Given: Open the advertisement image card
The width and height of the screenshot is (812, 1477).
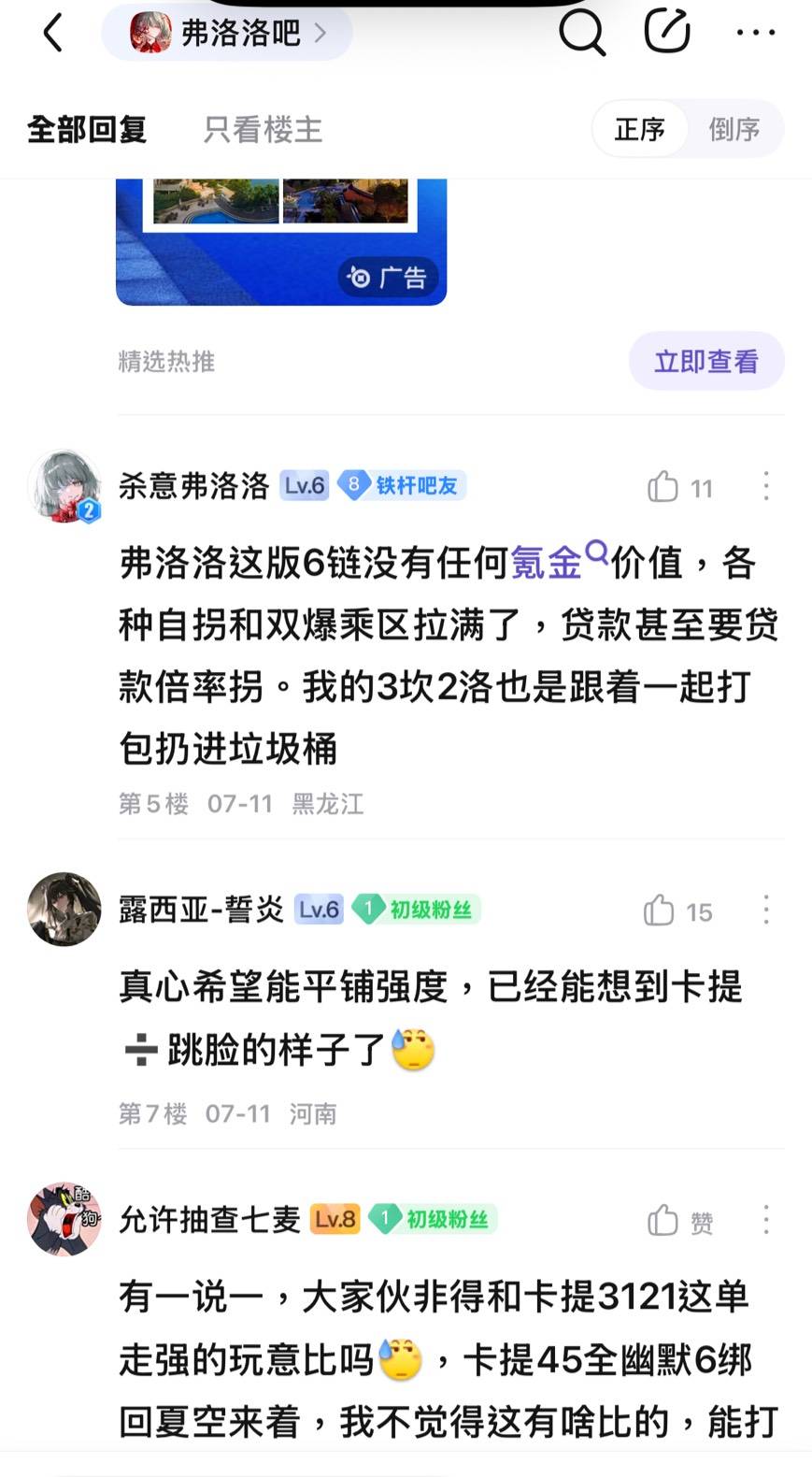Looking at the screenshot, I should tap(280, 240).
